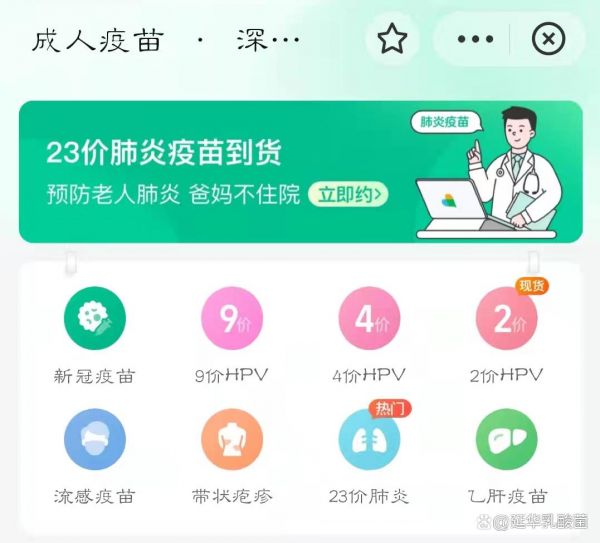Open 乙肝疫苗 vaccine option
The image size is (600, 543).
pyautogui.click(x=506, y=440)
